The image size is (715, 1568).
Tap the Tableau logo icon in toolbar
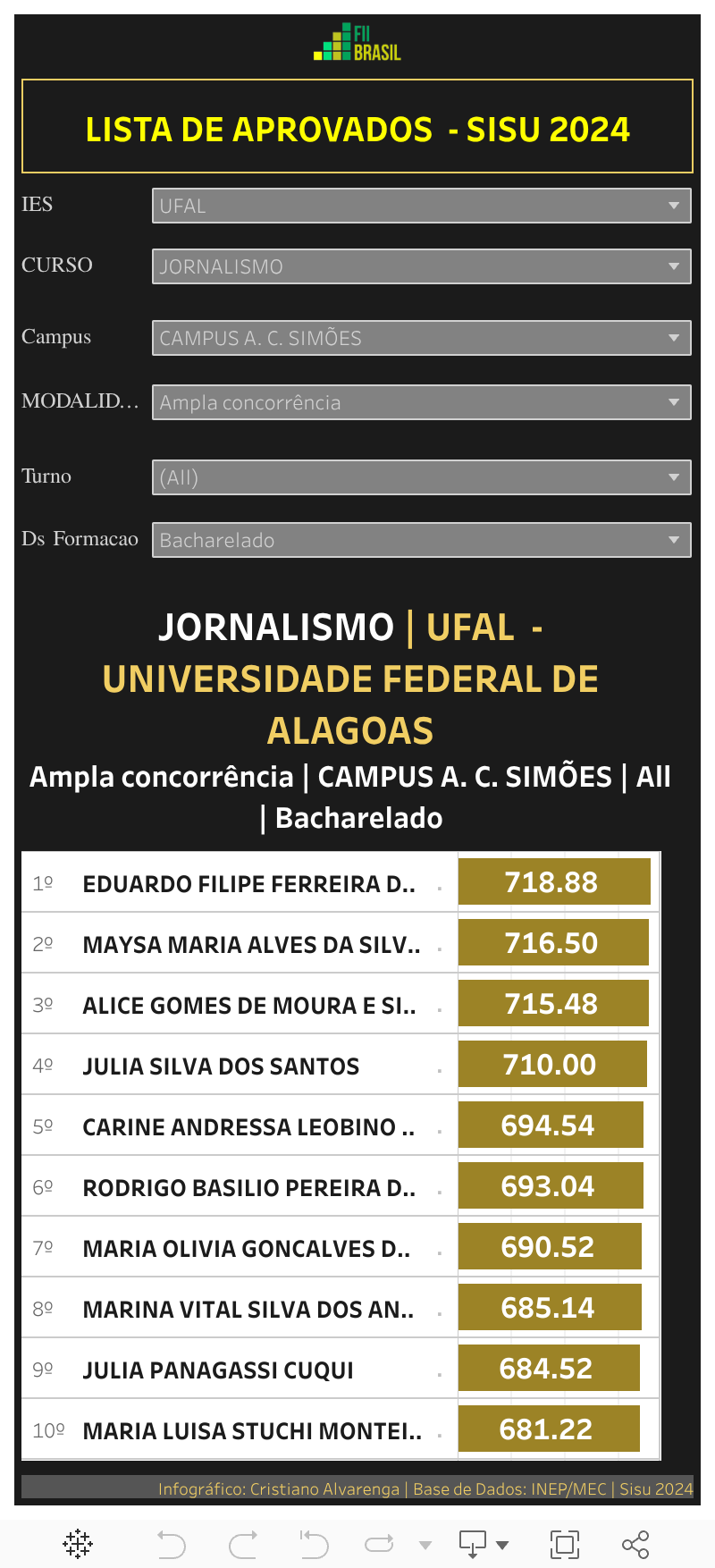pos(78,1544)
